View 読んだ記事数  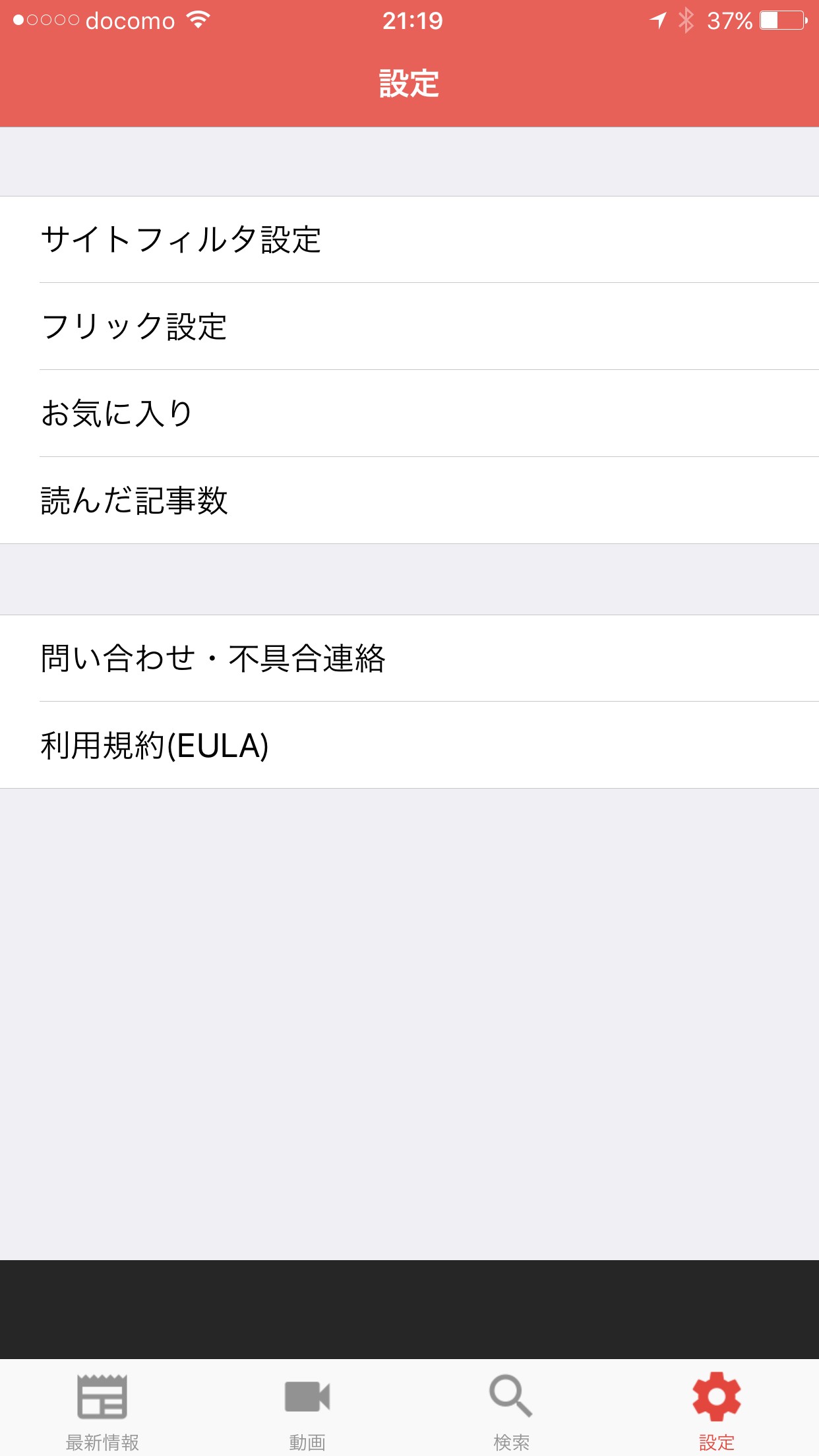coord(409,501)
